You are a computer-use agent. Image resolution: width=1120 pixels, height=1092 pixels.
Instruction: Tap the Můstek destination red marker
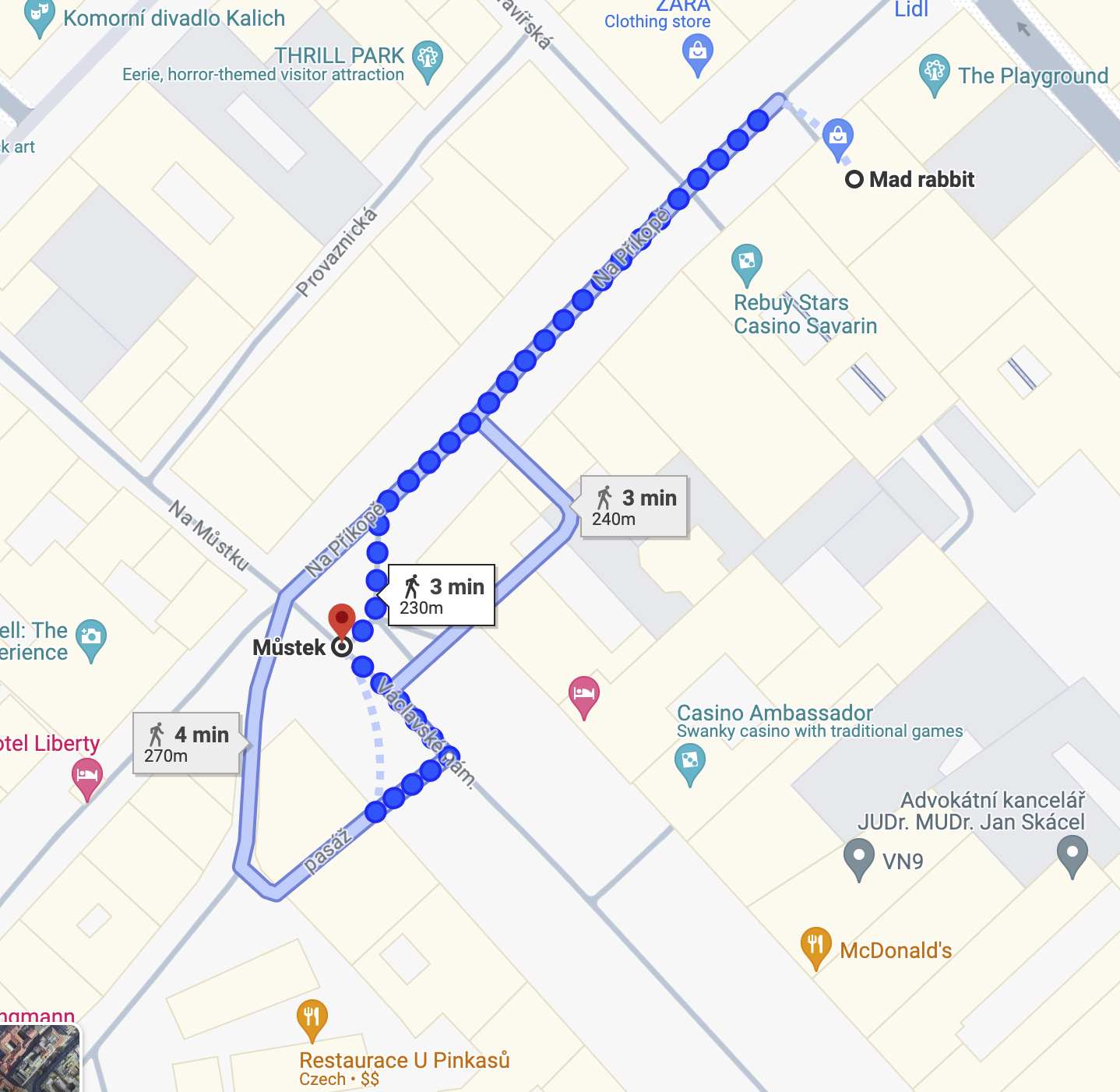pos(341,620)
